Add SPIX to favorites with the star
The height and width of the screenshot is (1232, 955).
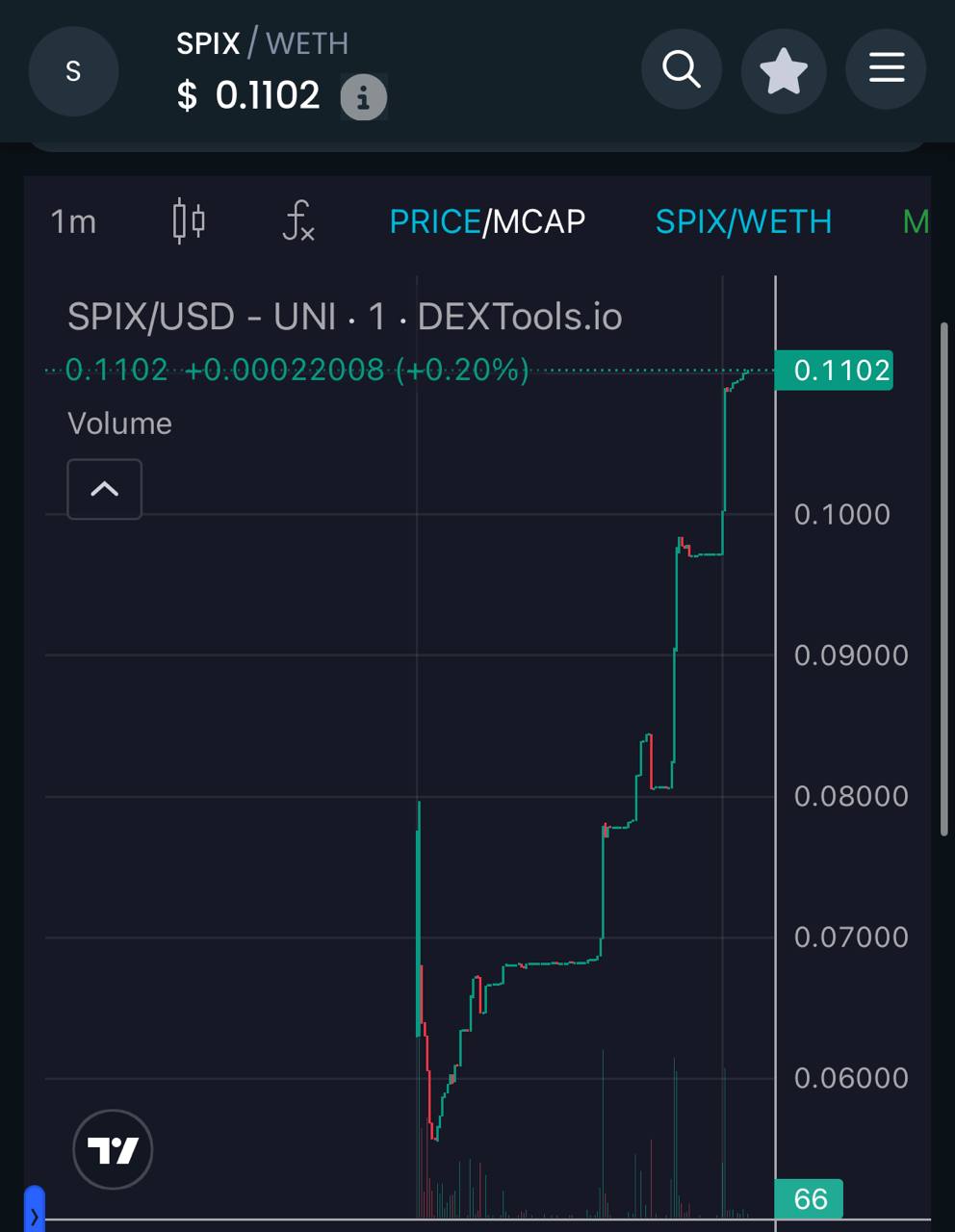point(783,70)
